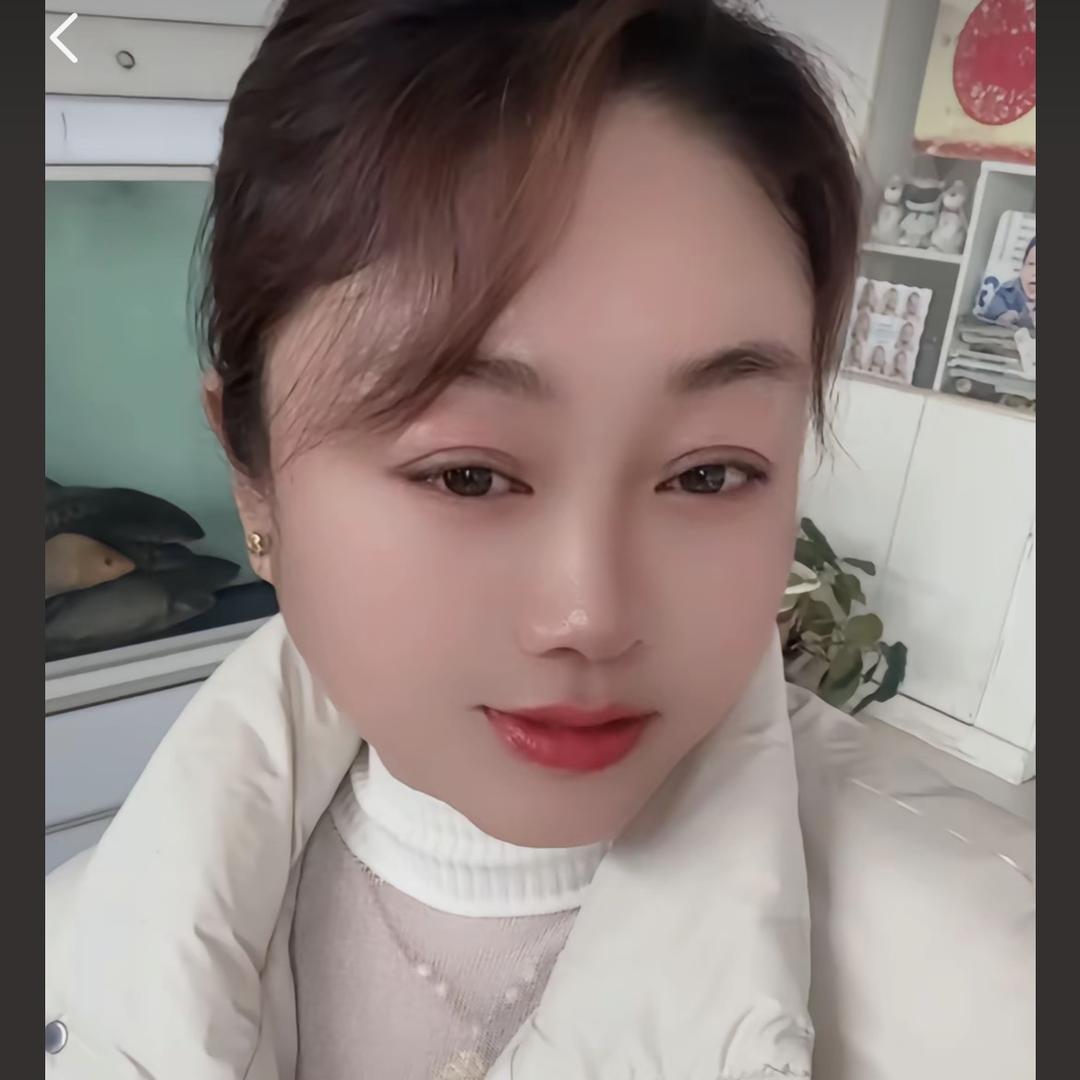Go back using the top-left arrow

click(x=64, y=39)
